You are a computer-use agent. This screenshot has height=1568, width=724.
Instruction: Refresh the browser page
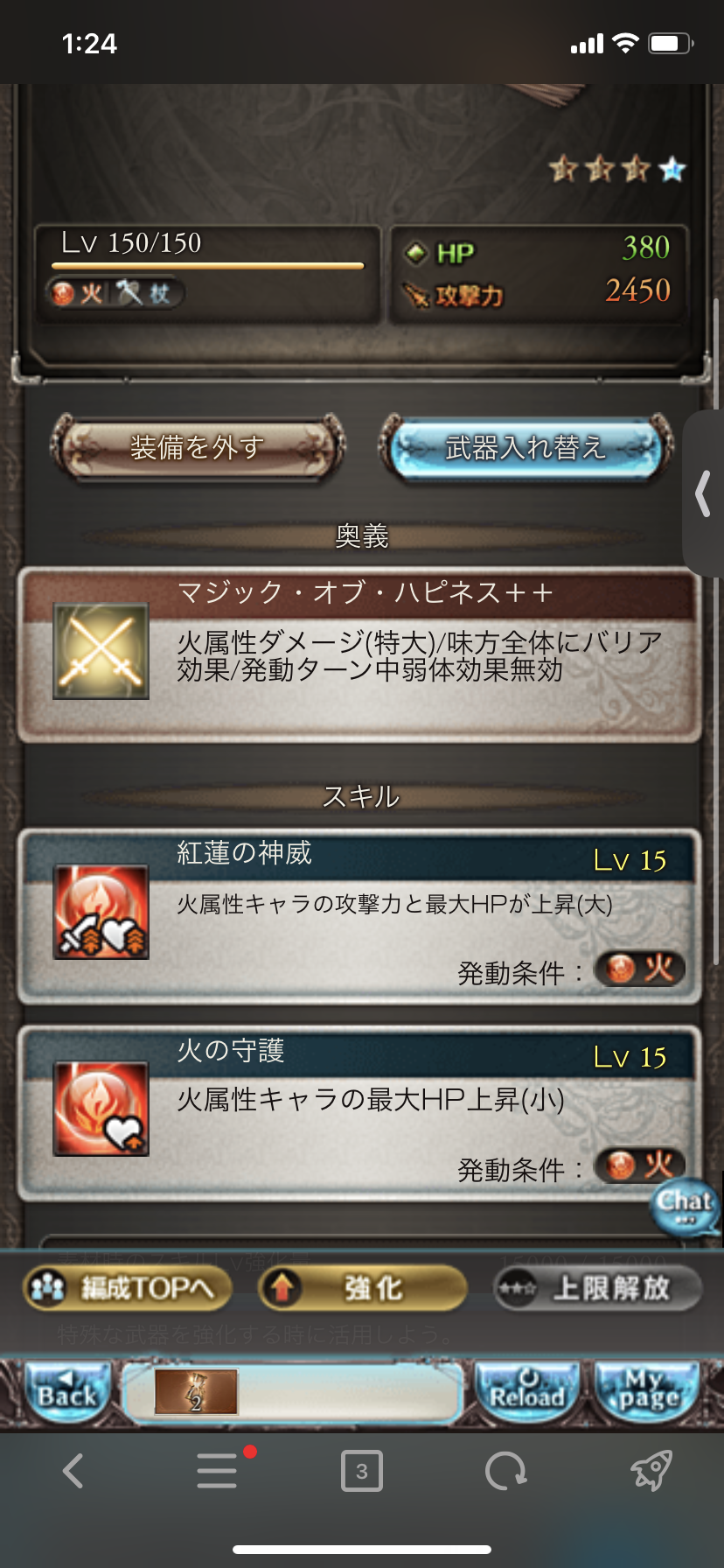pos(506,1471)
